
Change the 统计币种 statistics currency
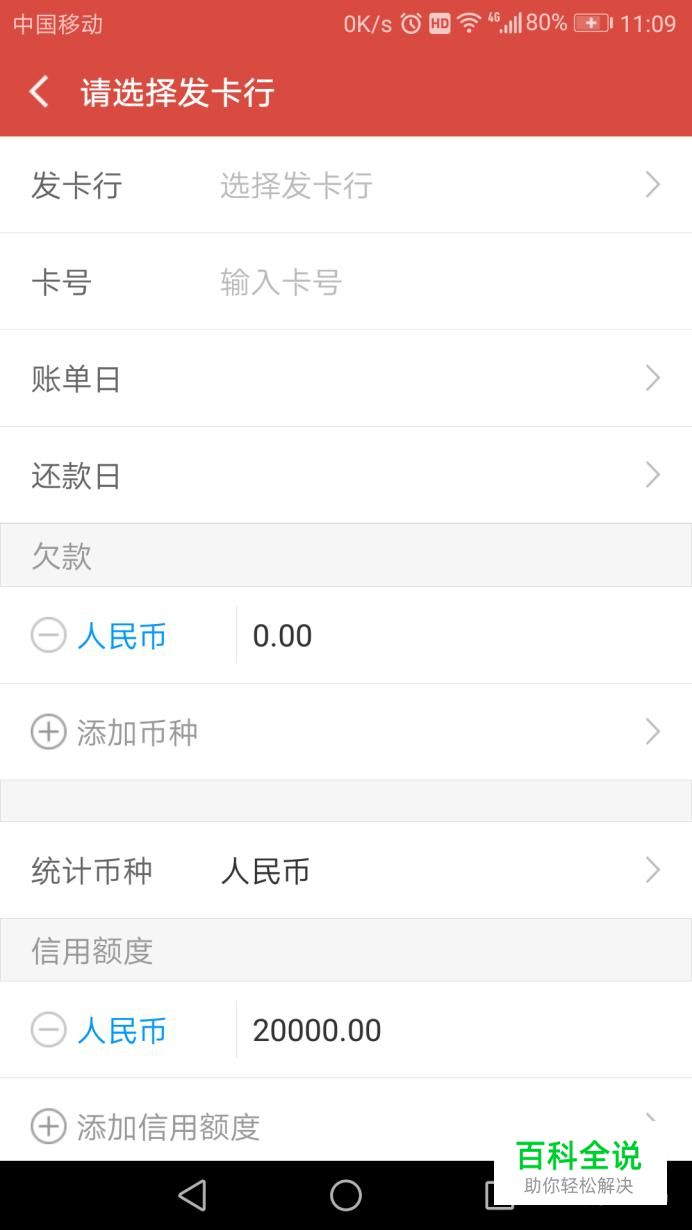345,871
